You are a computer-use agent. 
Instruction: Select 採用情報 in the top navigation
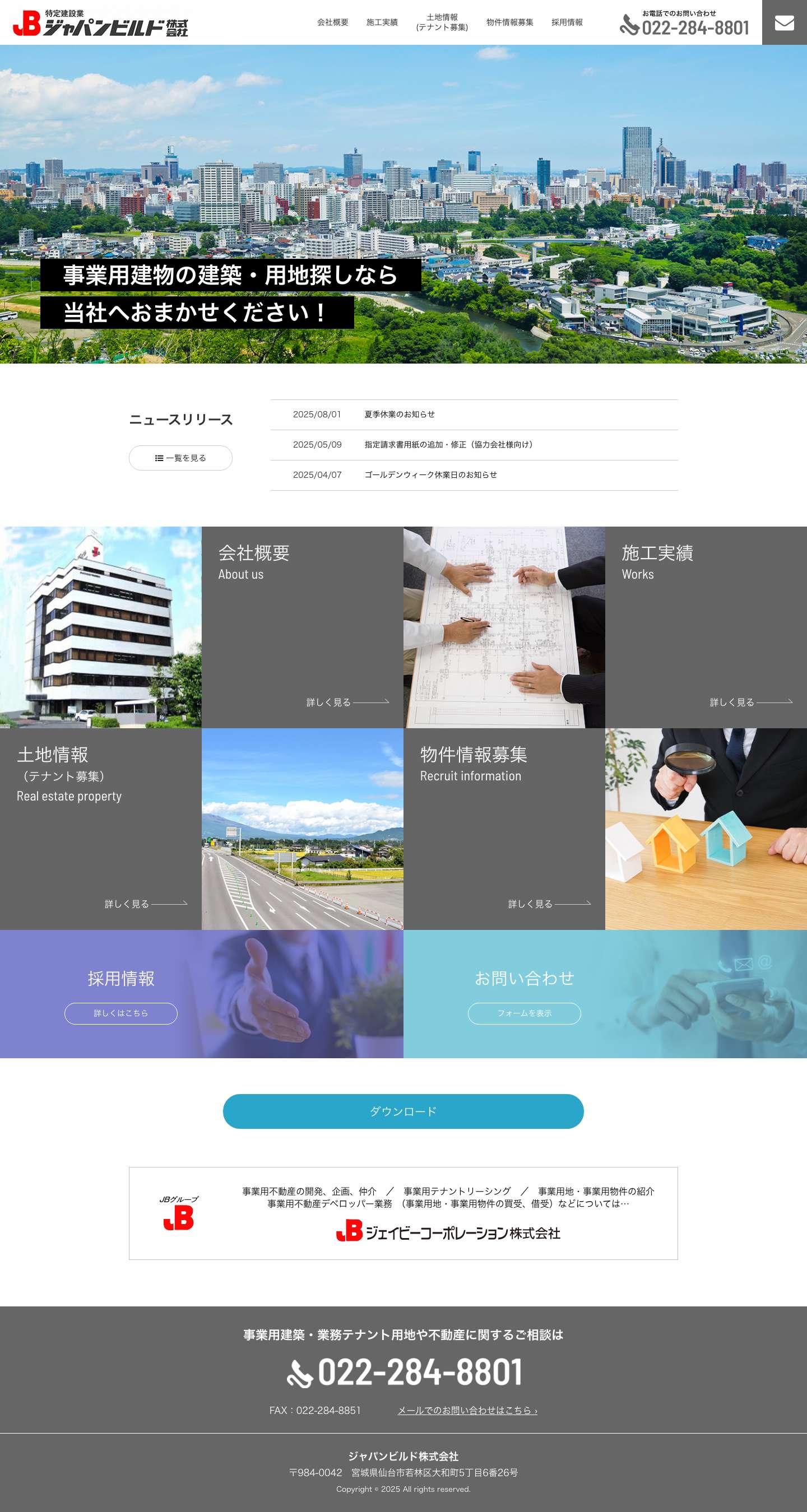click(x=567, y=22)
